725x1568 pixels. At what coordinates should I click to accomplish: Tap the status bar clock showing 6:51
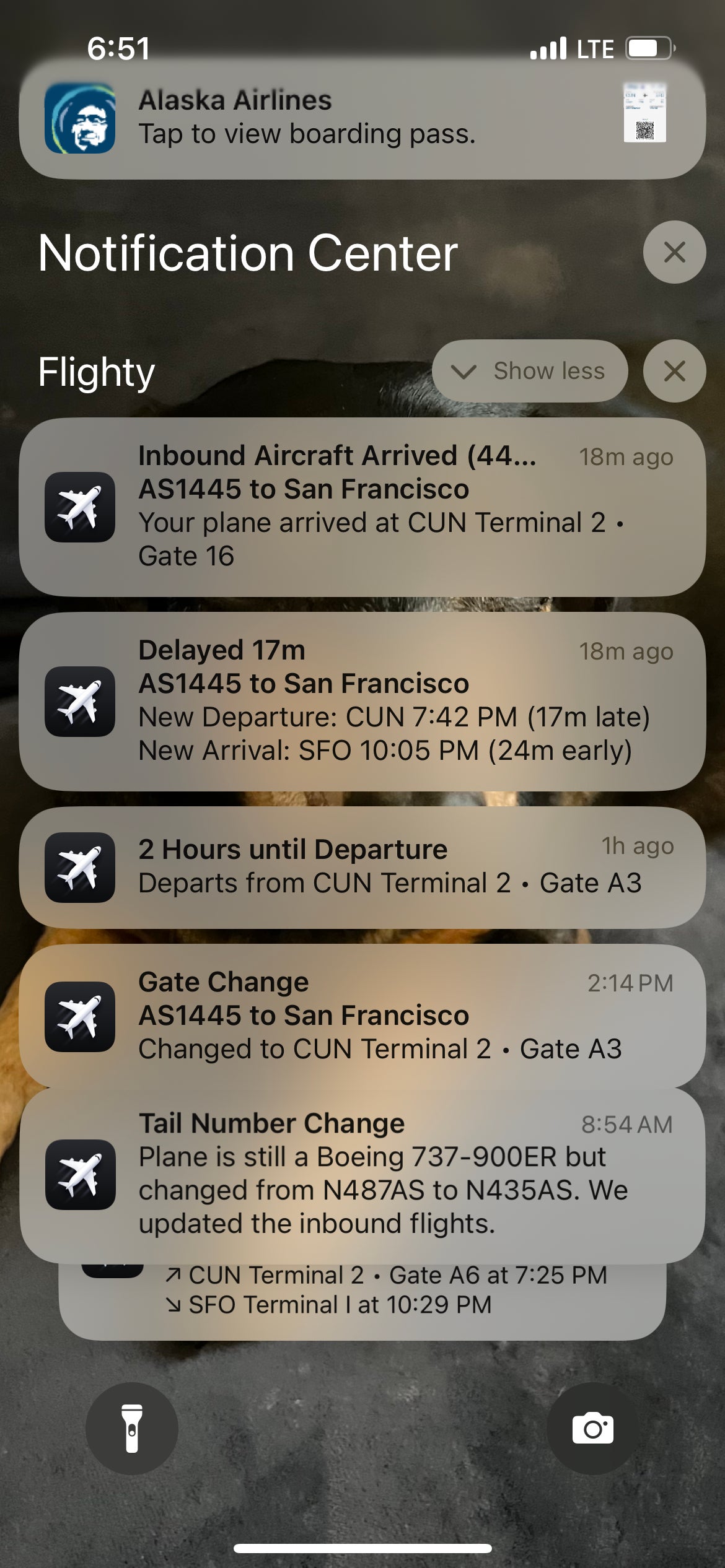click(x=118, y=50)
